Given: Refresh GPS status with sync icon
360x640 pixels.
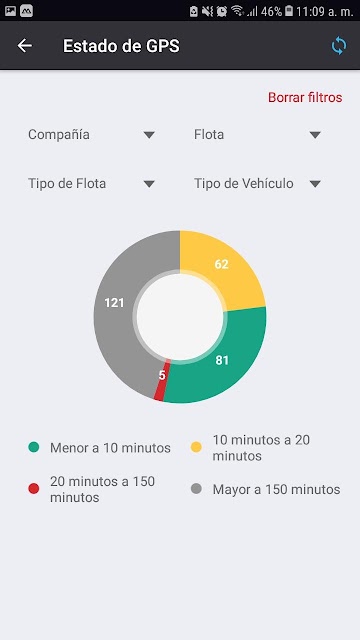Looking at the screenshot, I should click(338, 46).
